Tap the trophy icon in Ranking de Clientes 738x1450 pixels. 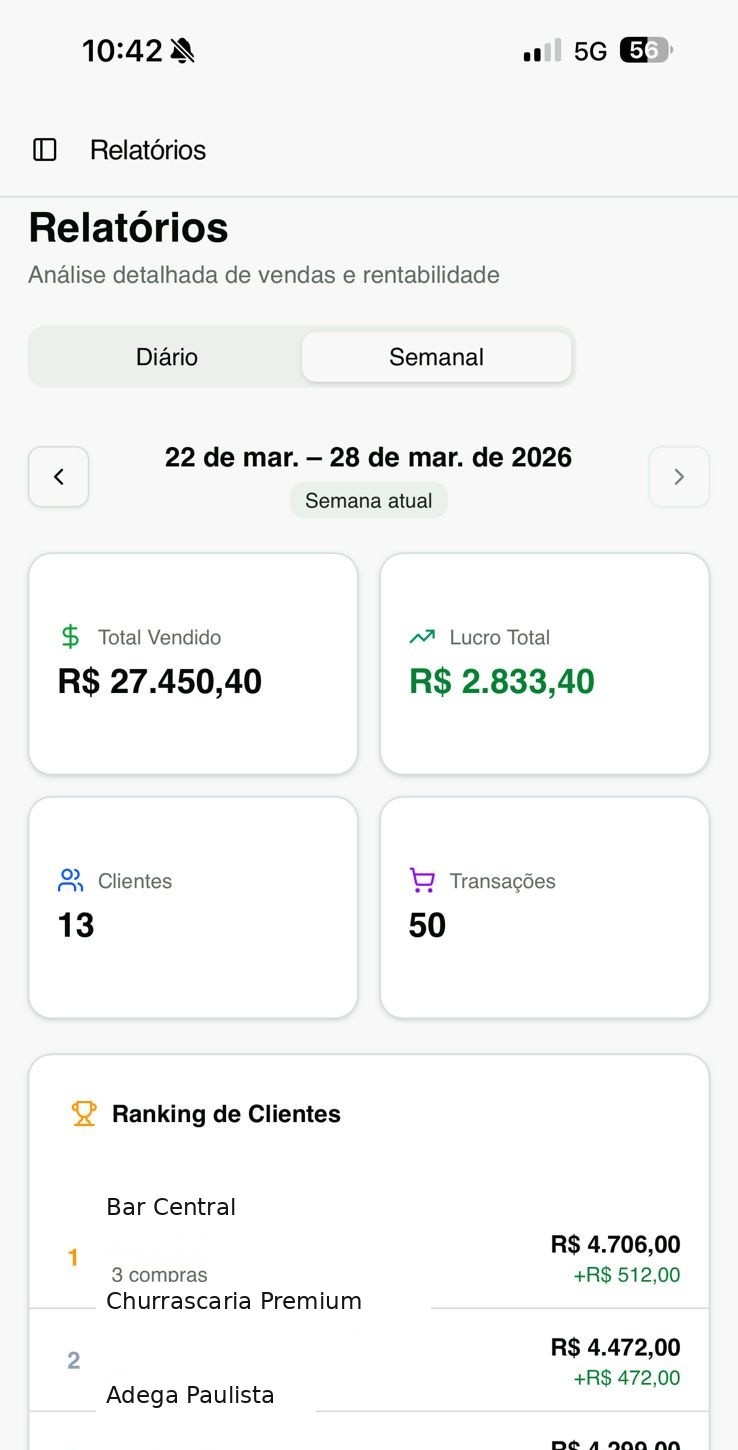pos(84,1112)
